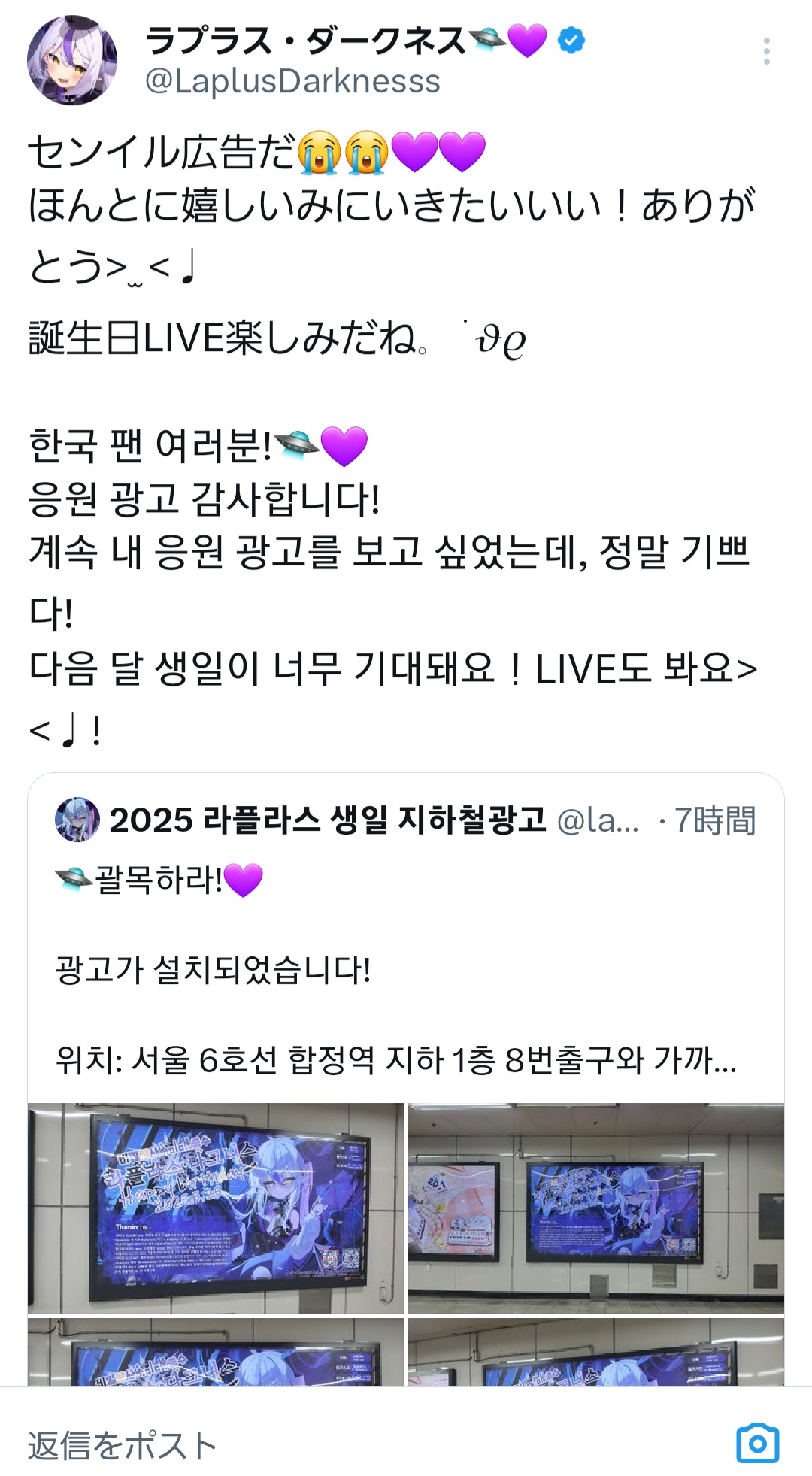Image resolution: width=812 pixels, height=1476 pixels.
Task: View the bottom-right subway ad photo cut off by the reply bar
Action: coord(596,1351)
